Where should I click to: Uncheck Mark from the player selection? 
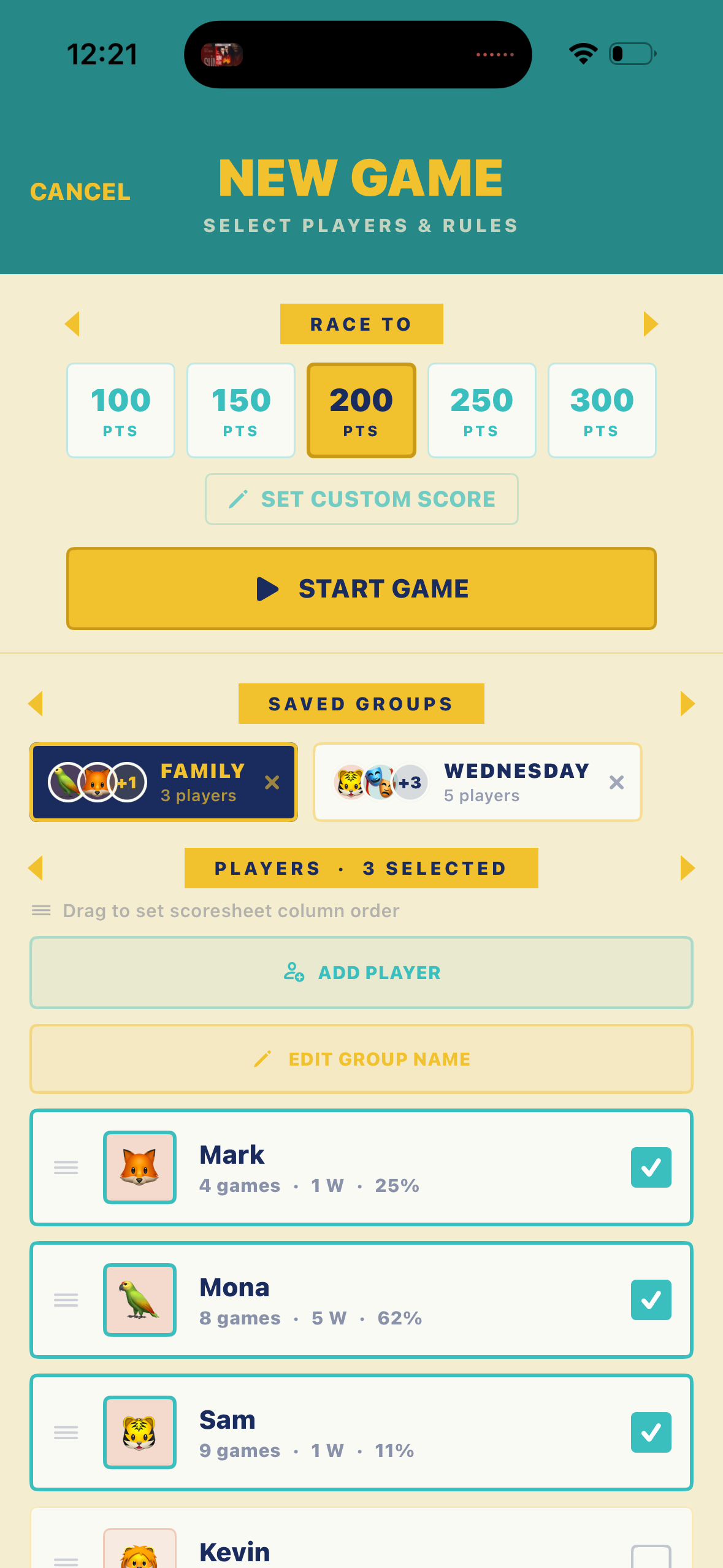[651, 1167]
